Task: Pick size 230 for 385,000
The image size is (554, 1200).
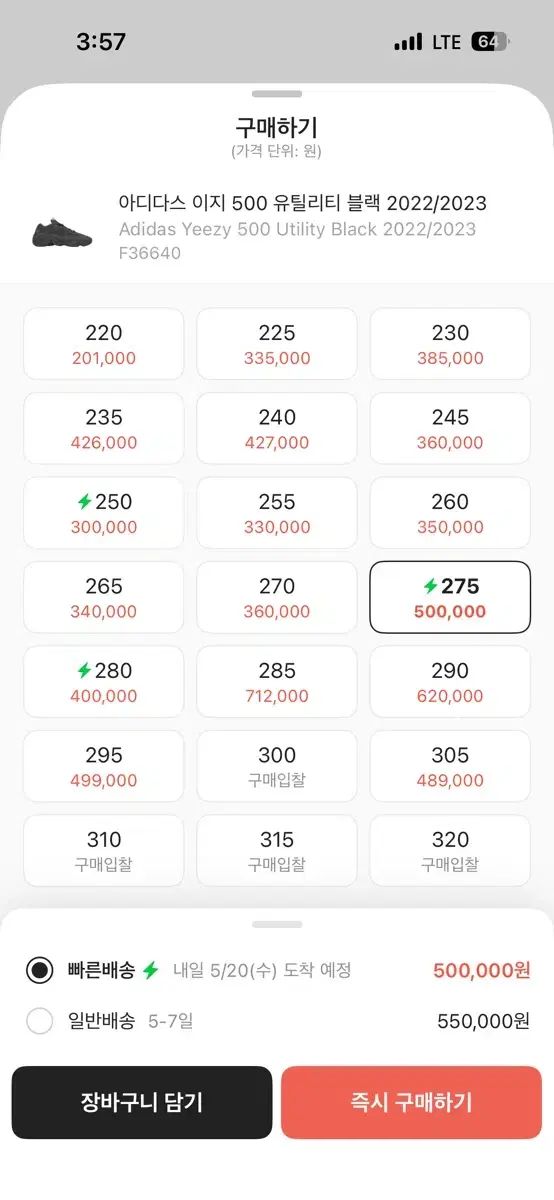Action: coord(450,344)
